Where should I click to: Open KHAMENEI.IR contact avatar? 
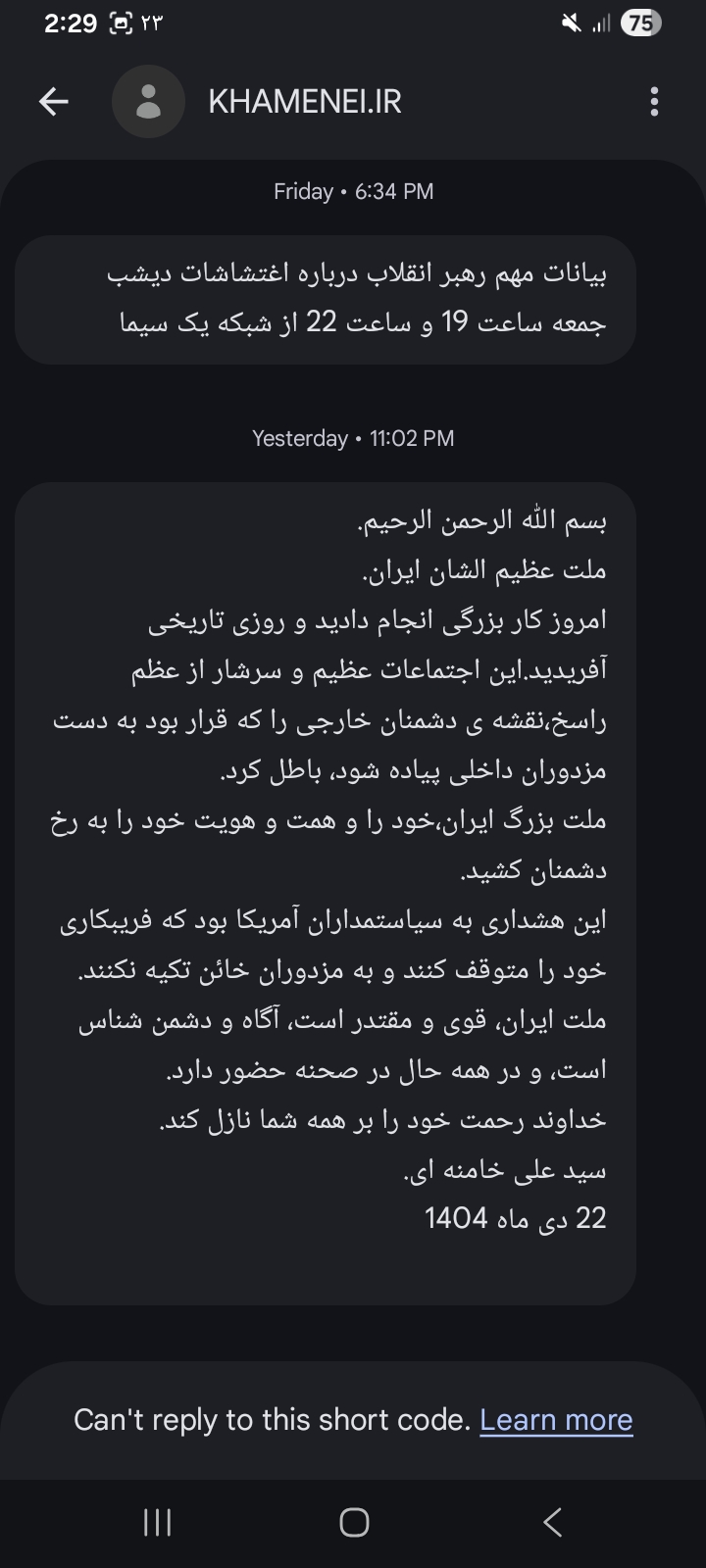(x=148, y=101)
